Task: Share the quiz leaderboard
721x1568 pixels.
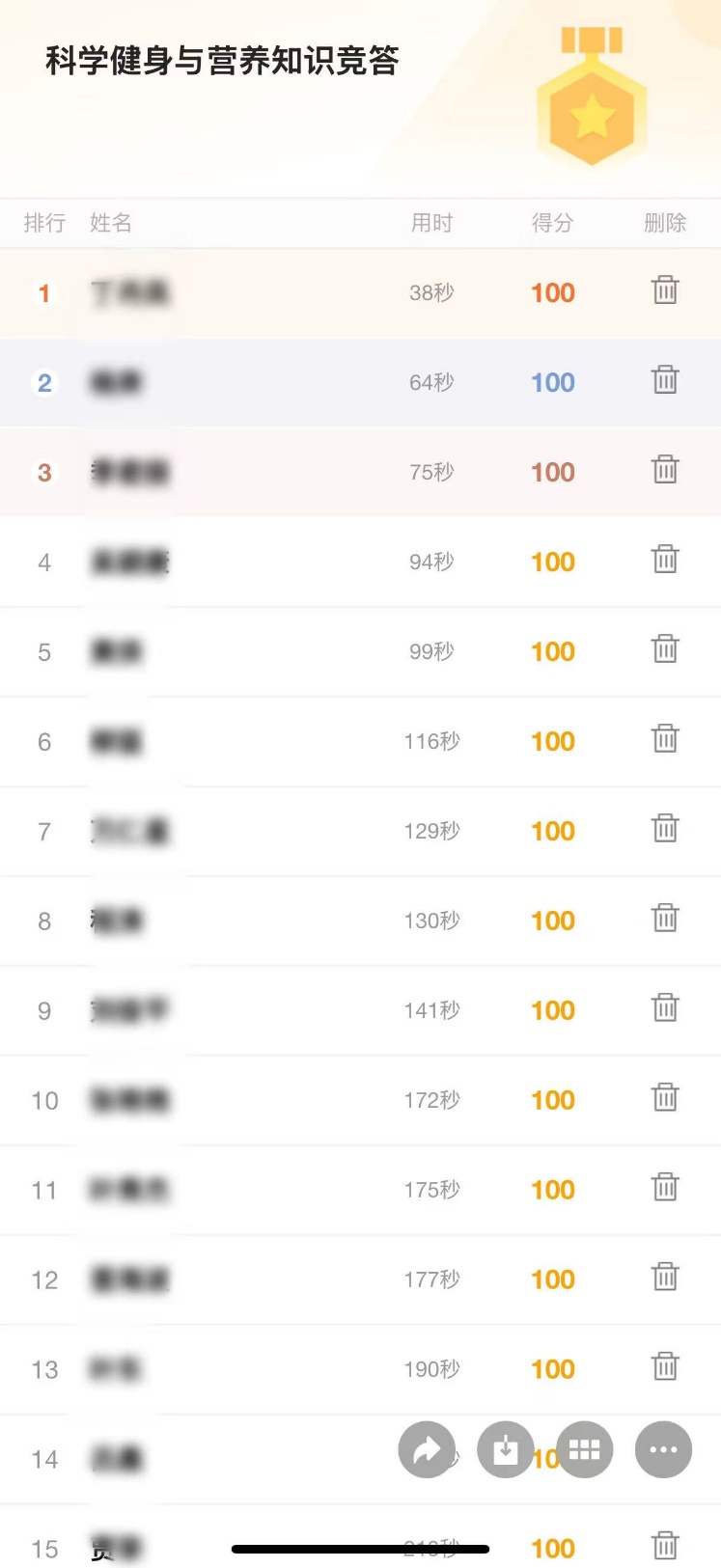Action: [x=427, y=1449]
